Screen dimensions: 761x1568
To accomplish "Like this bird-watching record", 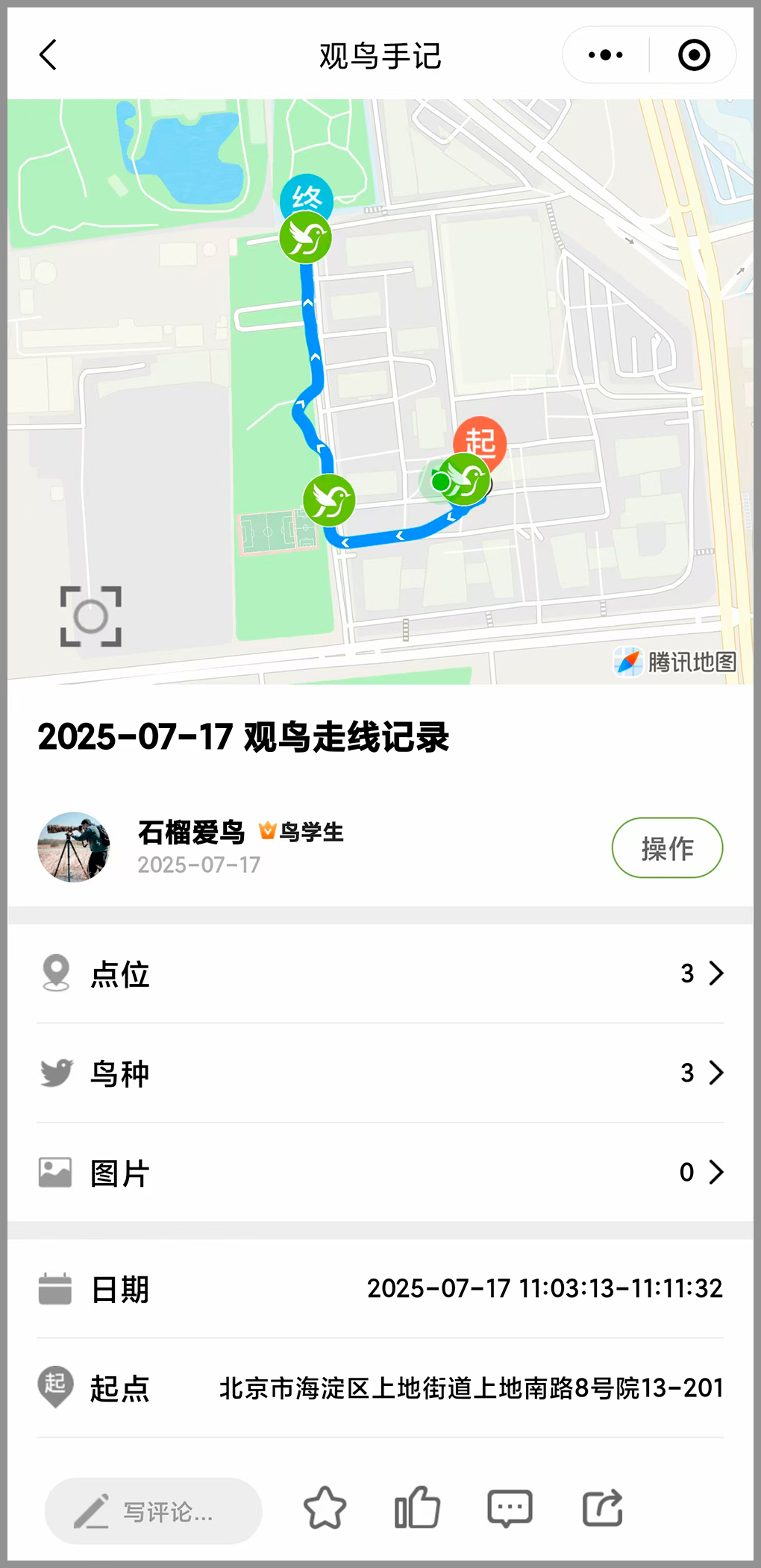I will 417,1508.
